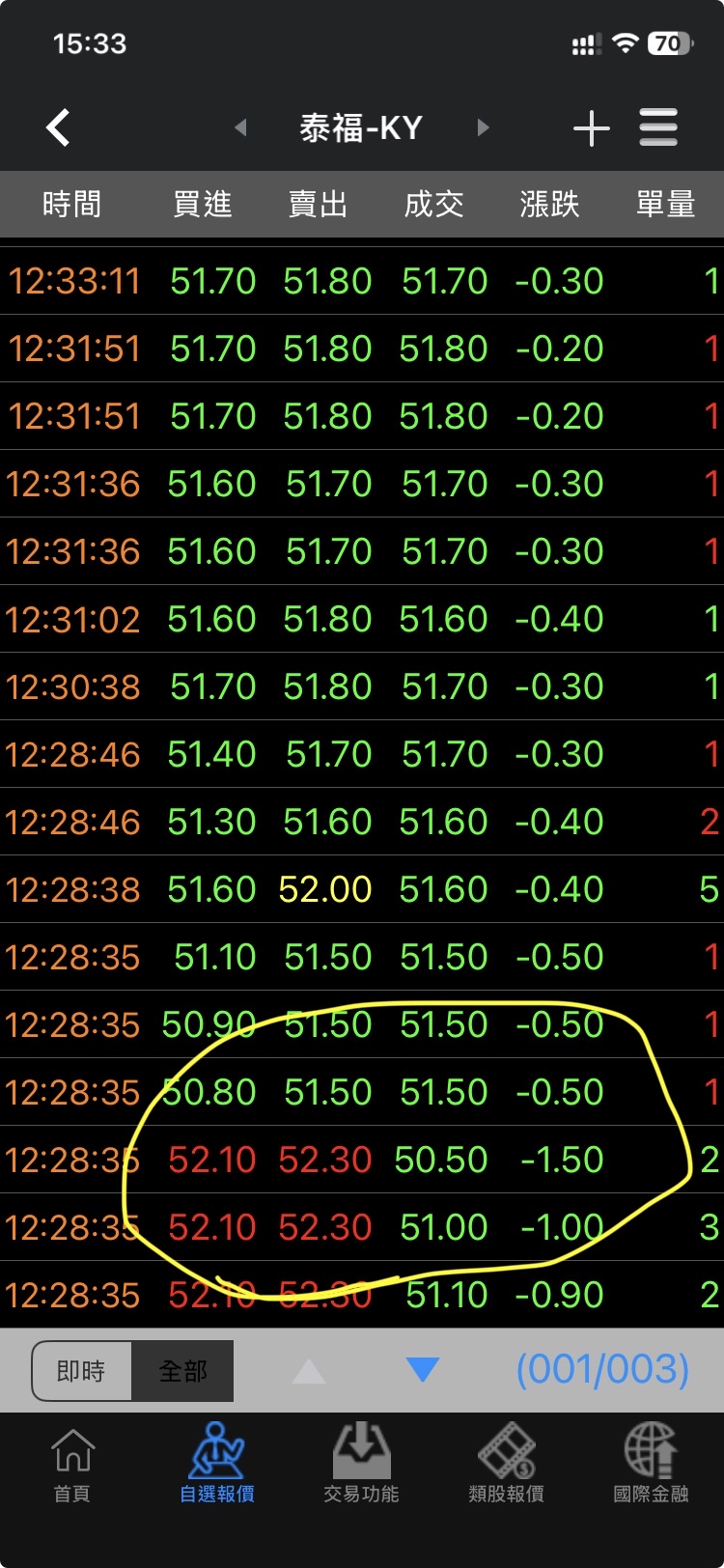Open the 國際金融 tab
Screen dimensions: 724x1568
pos(651,1464)
